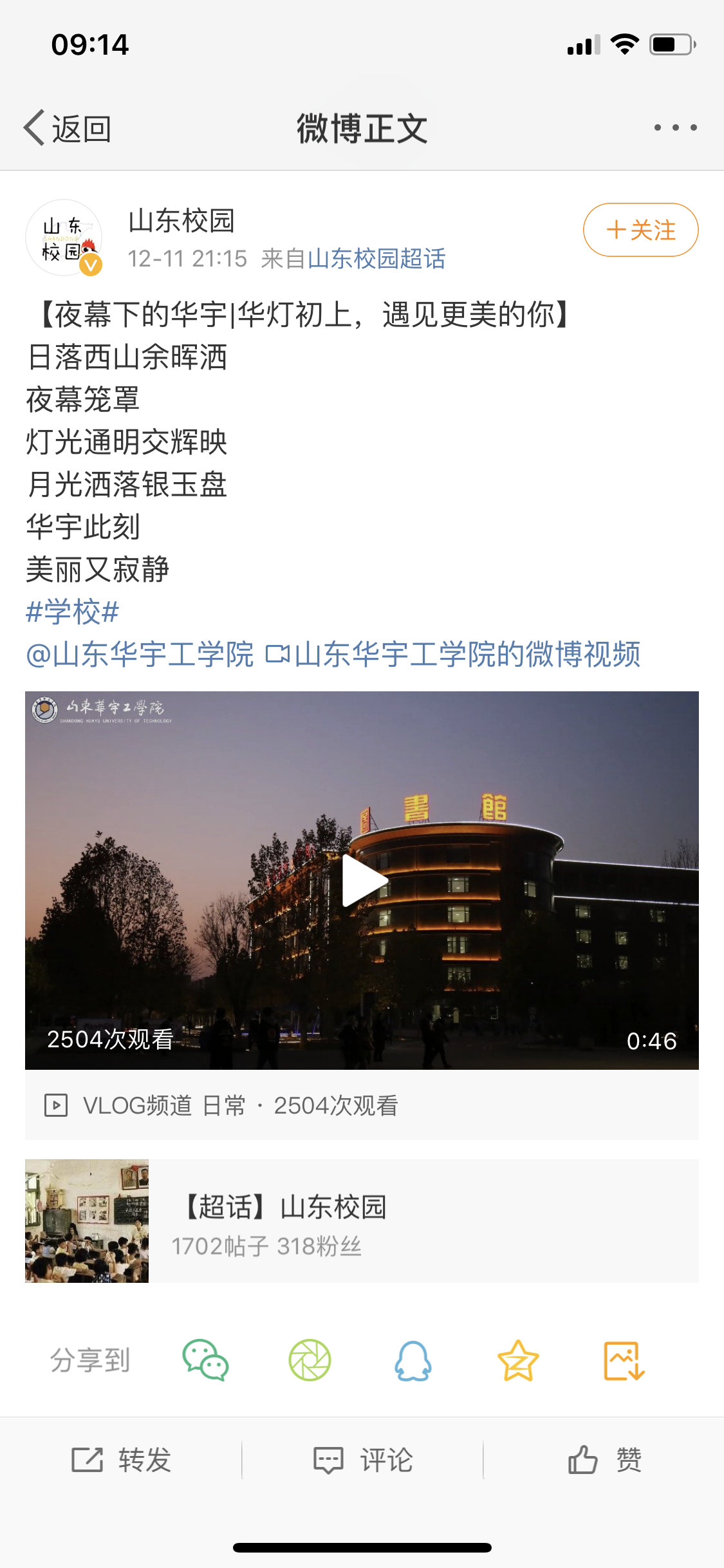Visit @山东华宇工学院 profile
724x1568 pixels.
pos(140,654)
